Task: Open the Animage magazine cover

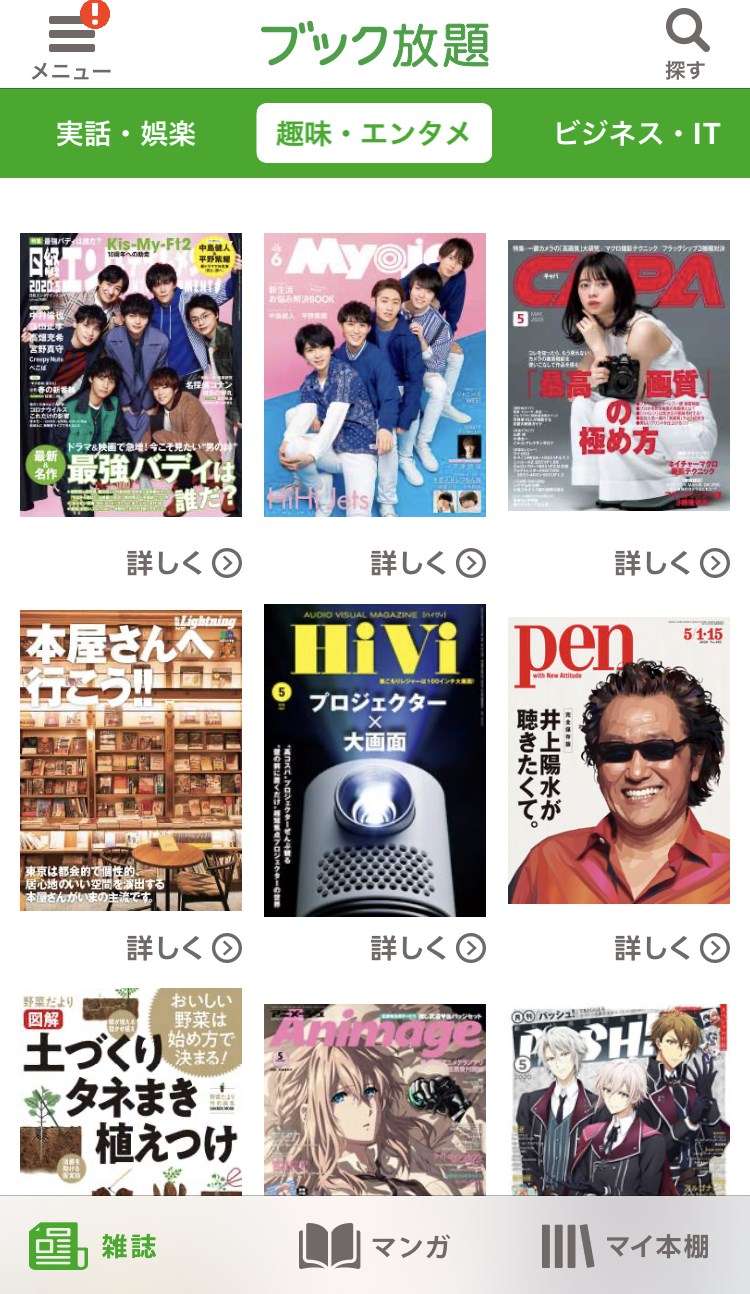Action: click(x=375, y=1099)
